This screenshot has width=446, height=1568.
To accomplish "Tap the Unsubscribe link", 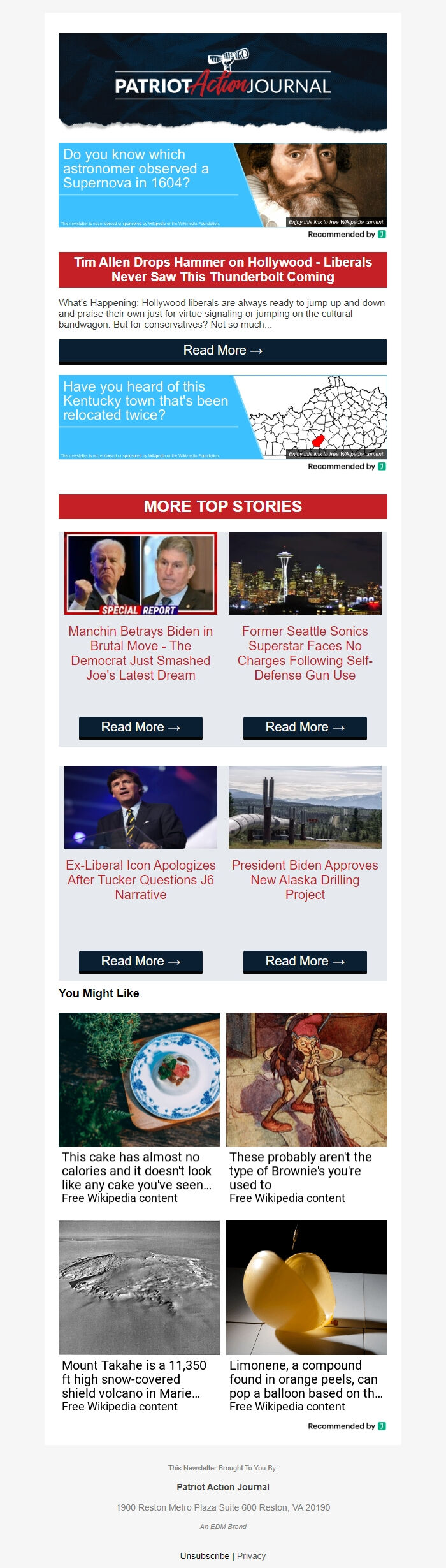I will point(205,1555).
